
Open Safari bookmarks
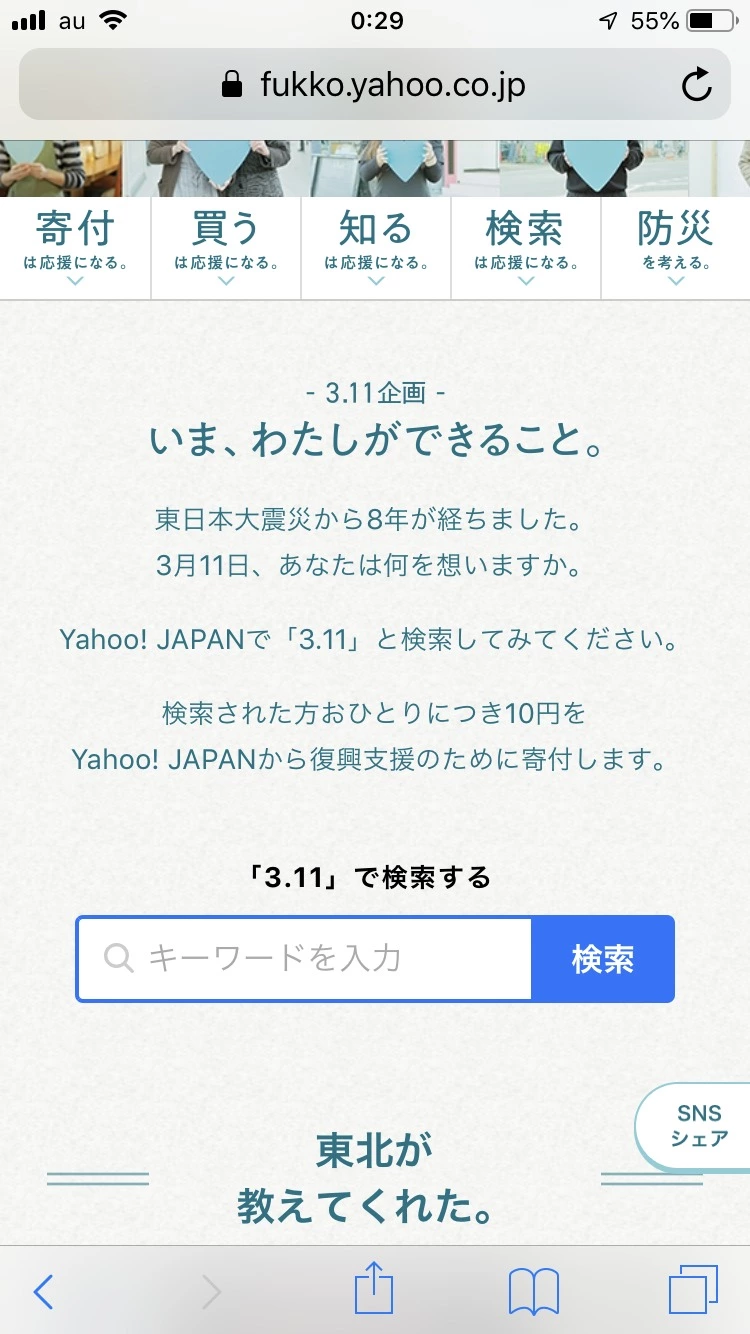coord(534,1292)
